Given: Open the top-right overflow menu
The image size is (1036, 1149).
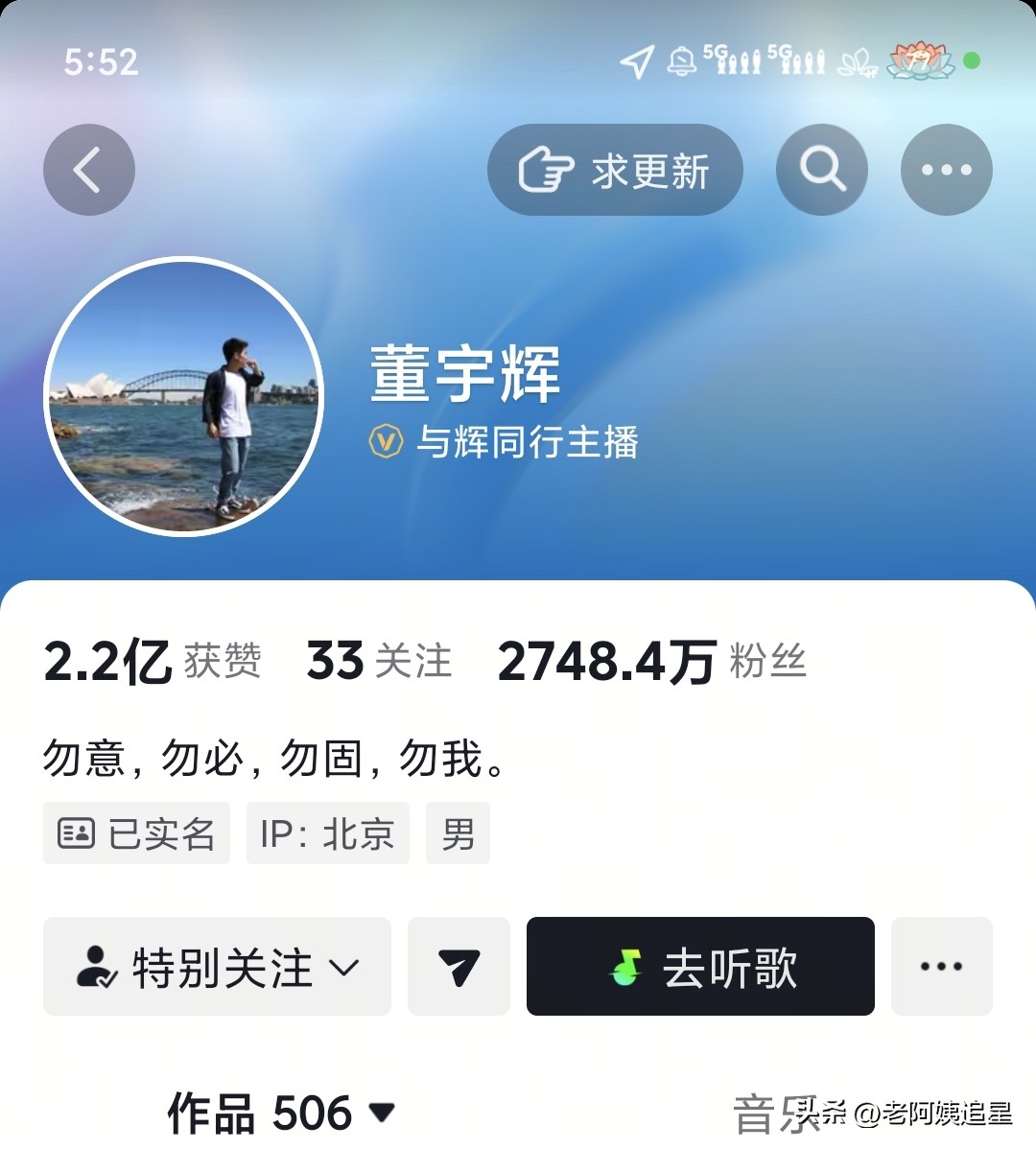Looking at the screenshot, I should point(946,171).
